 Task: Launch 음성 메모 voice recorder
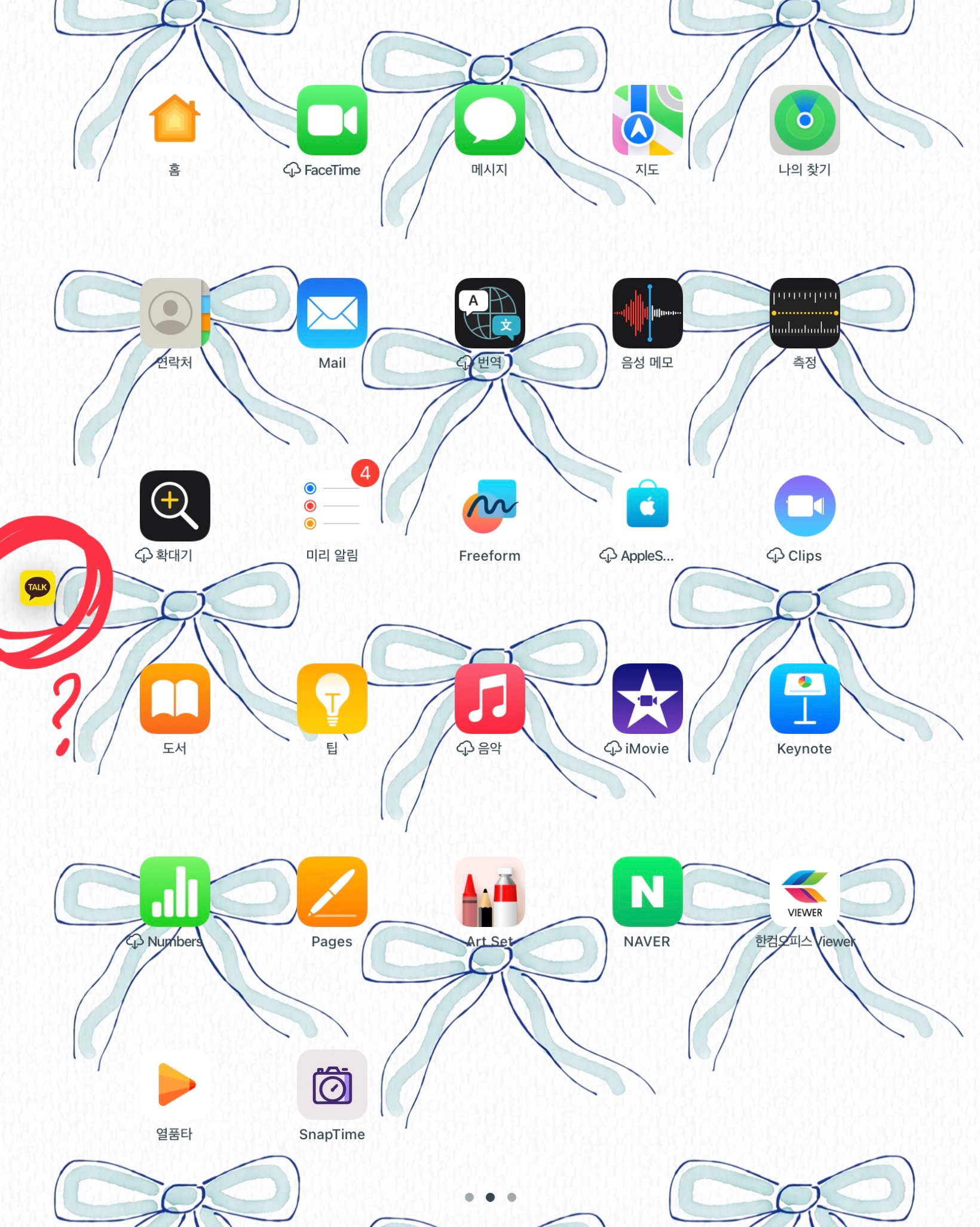pos(647,313)
